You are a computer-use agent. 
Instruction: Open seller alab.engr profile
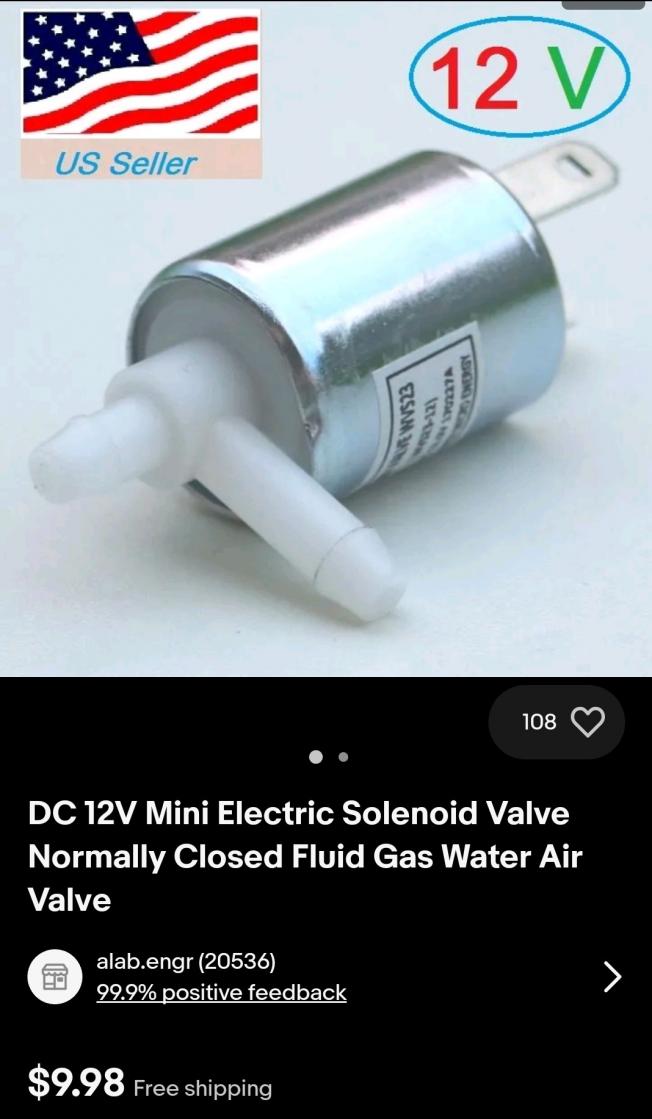coord(186,962)
